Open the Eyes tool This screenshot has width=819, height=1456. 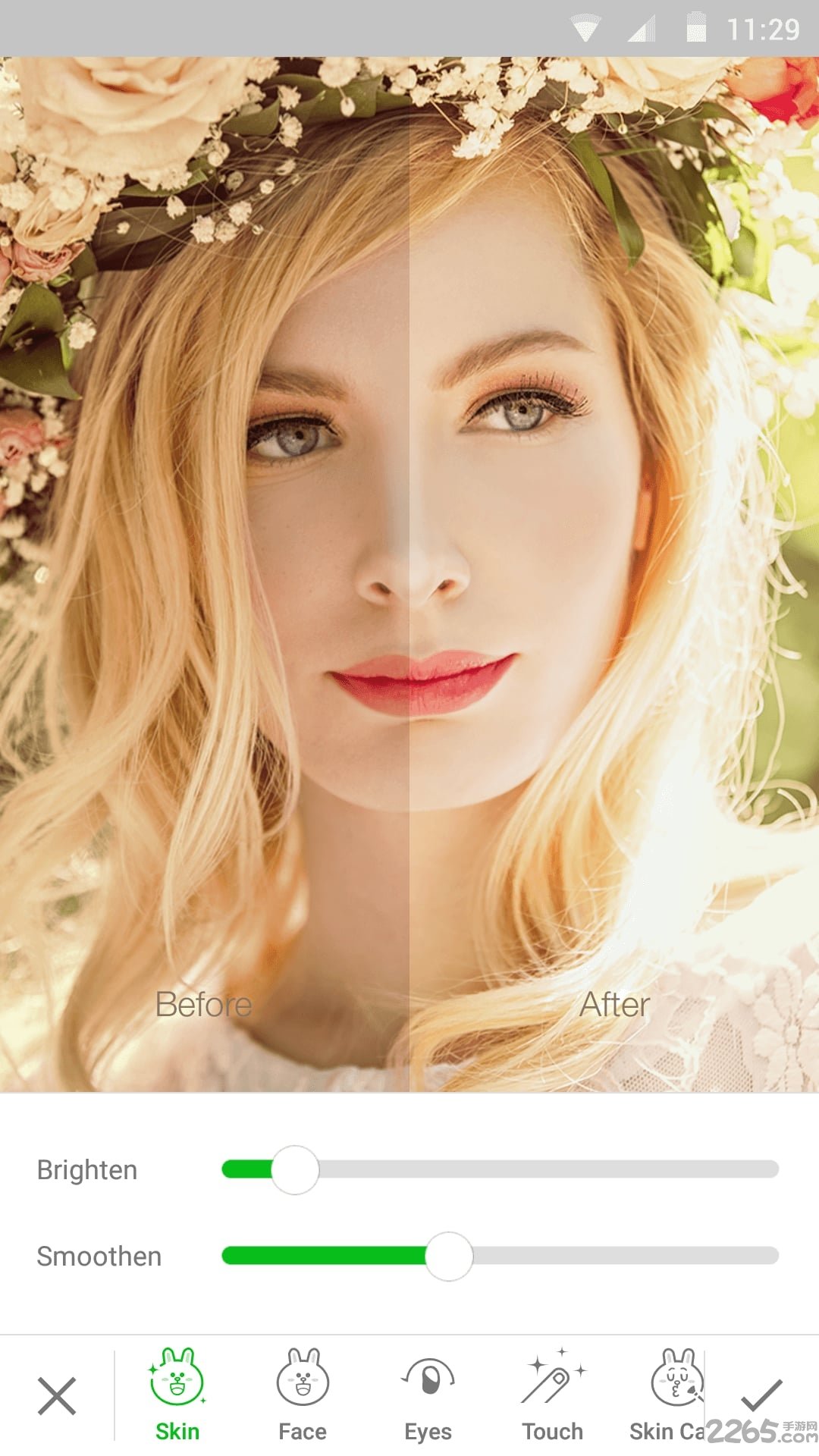coord(428,1395)
